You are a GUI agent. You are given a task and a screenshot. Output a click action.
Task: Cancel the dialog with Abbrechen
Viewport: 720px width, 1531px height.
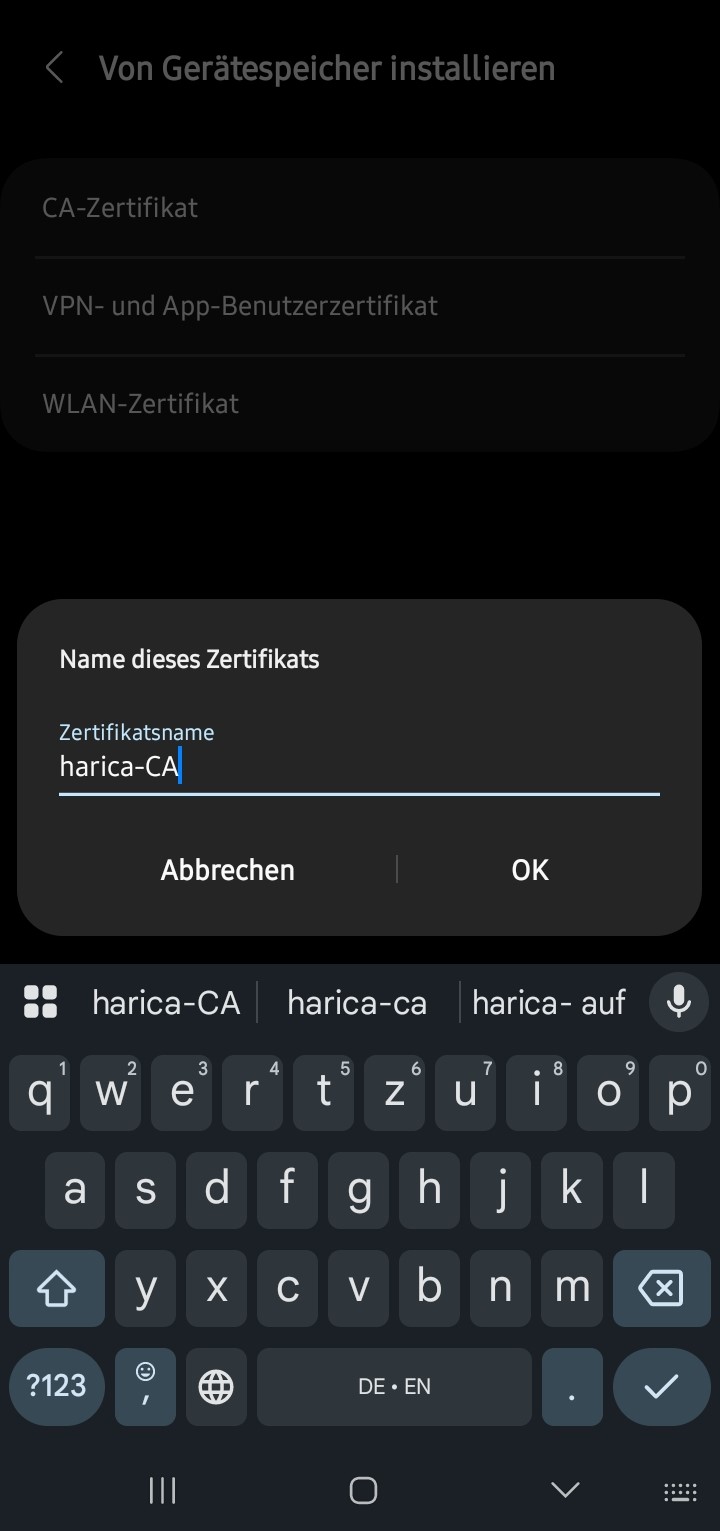click(228, 870)
